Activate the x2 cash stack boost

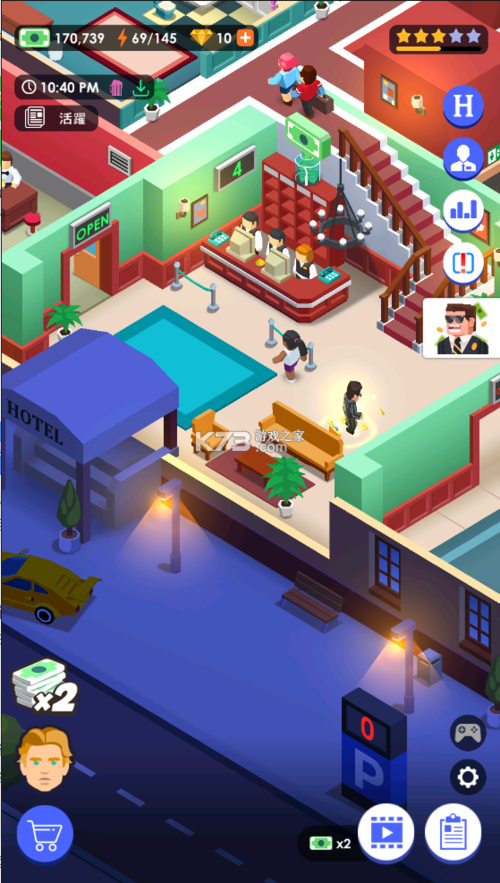43,685
